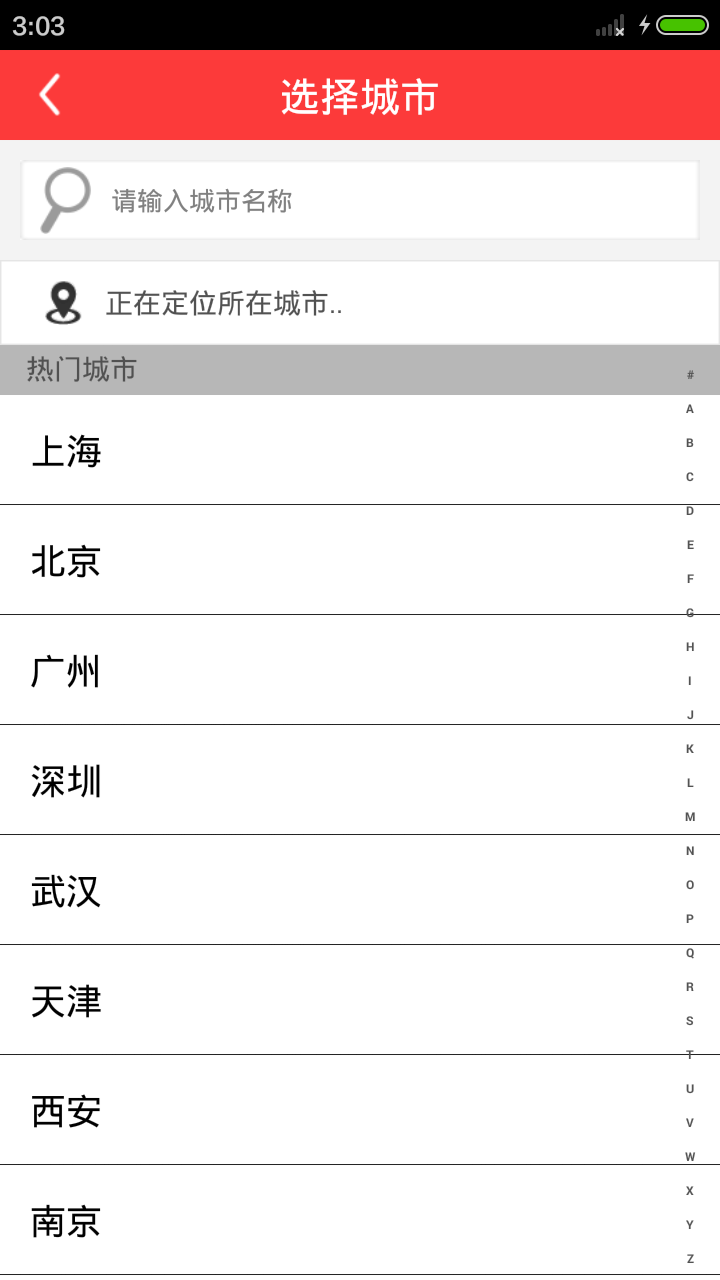Jump to letter B in index

[x=689, y=443]
